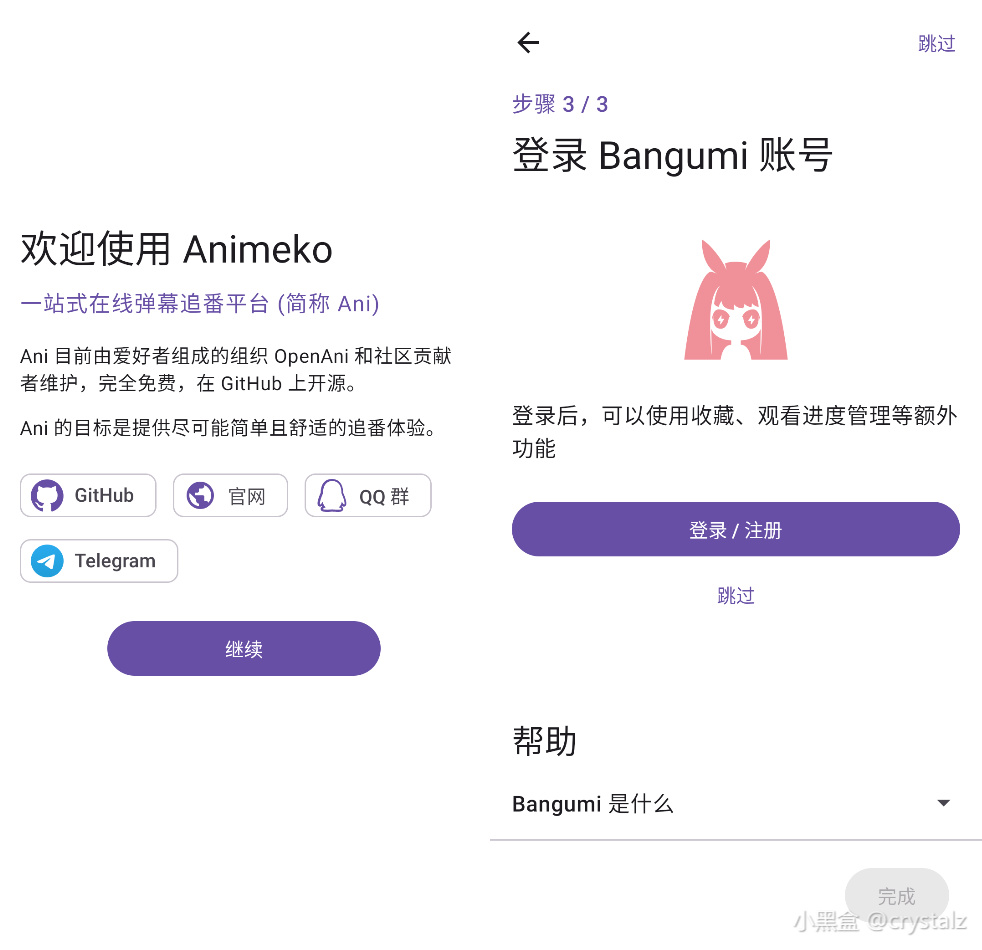The width and height of the screenshot is (982, 950).
Task: Open the QQ 群 chip
Action: tap(367, 496)
